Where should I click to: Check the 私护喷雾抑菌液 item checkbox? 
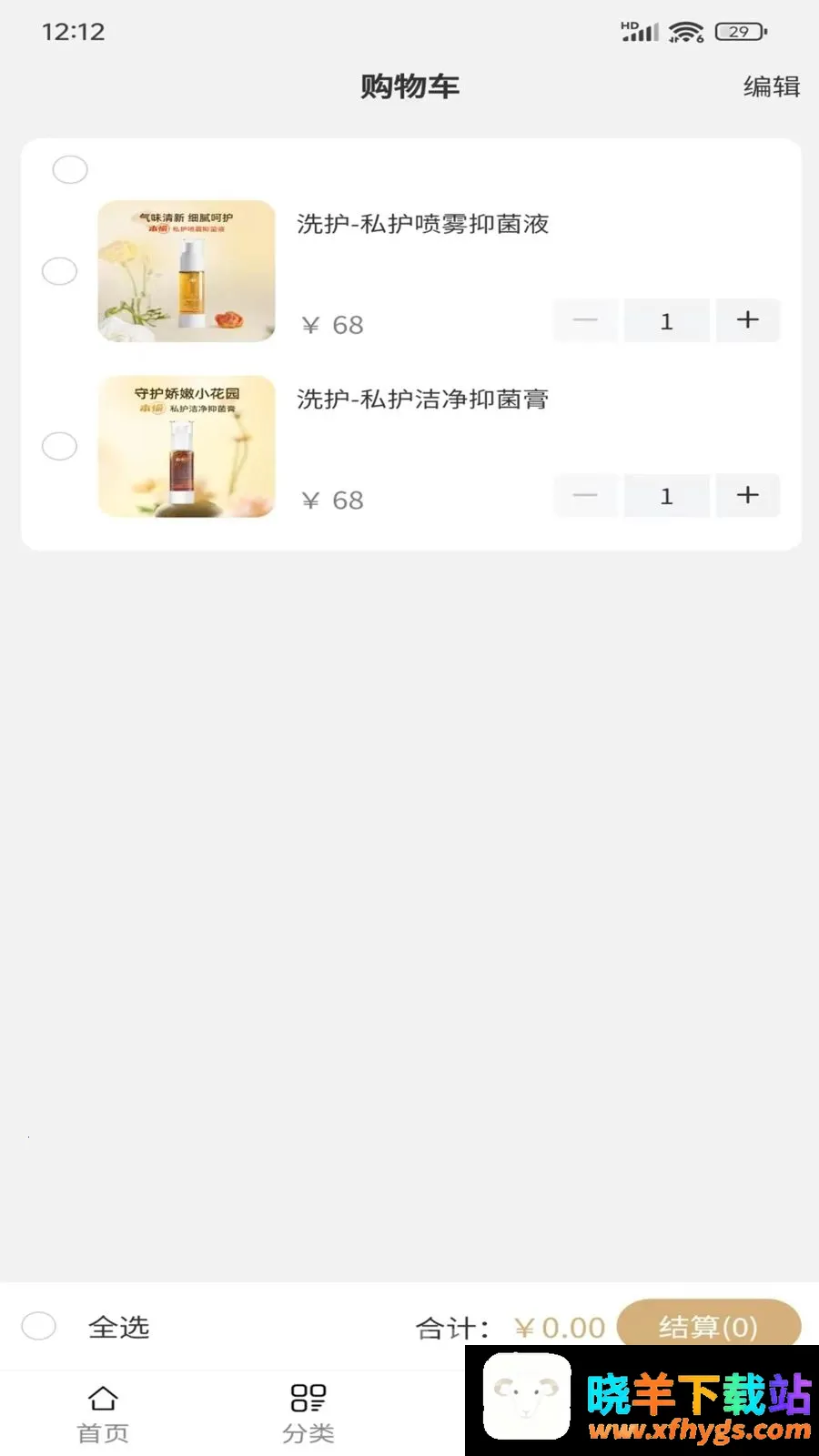coord(60,271)
